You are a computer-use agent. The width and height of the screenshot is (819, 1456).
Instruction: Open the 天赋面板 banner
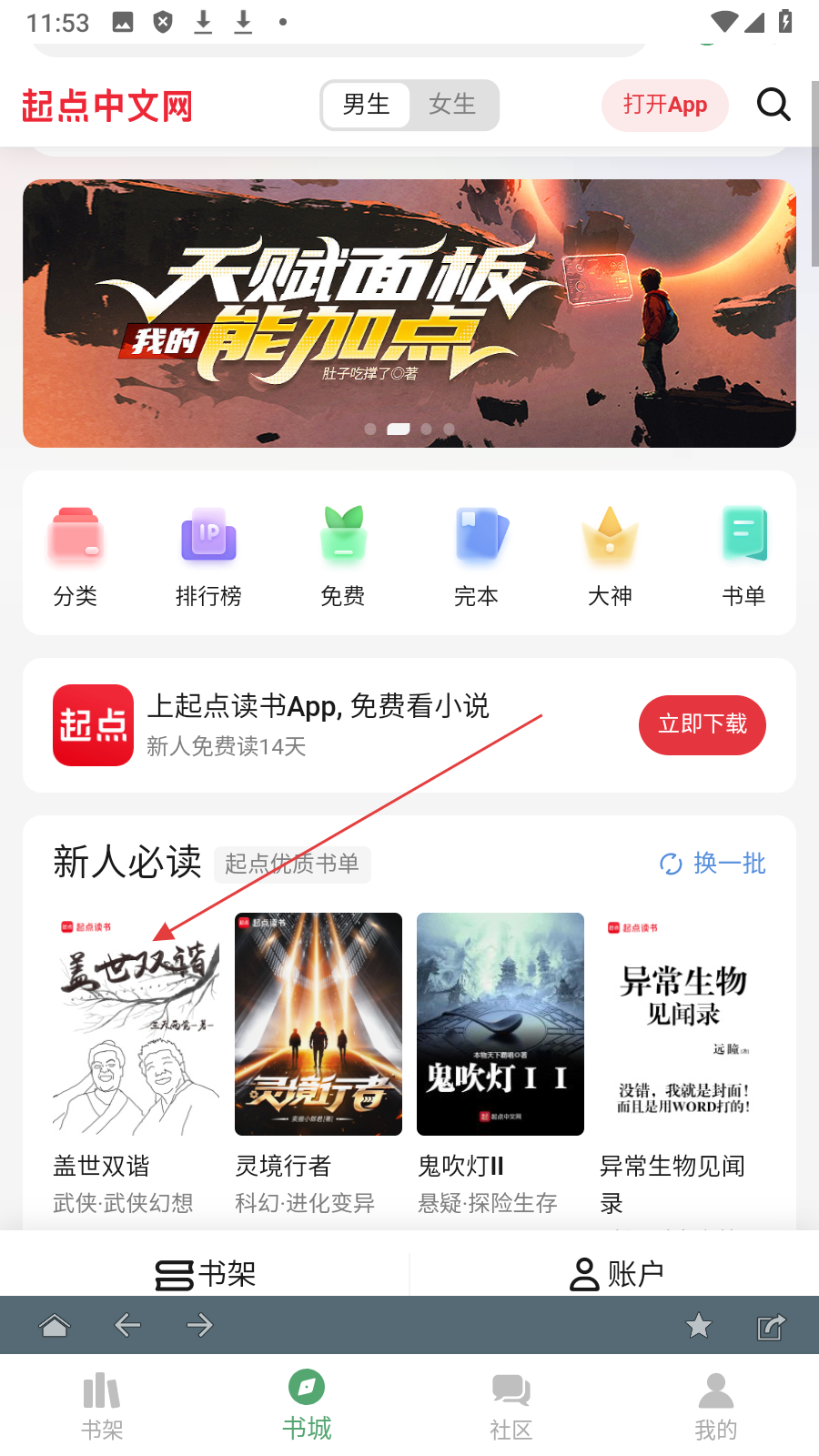point(409,313)
